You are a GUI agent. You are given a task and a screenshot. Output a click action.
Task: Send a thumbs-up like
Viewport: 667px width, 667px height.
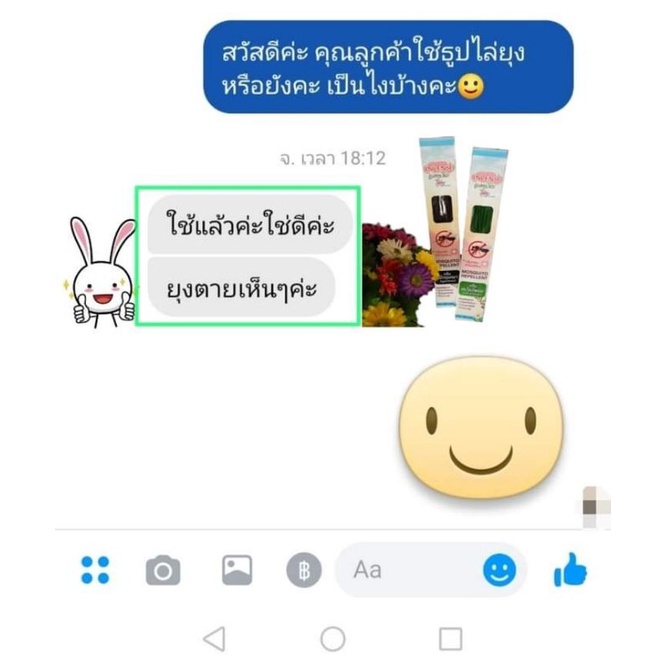coord(570,569)
